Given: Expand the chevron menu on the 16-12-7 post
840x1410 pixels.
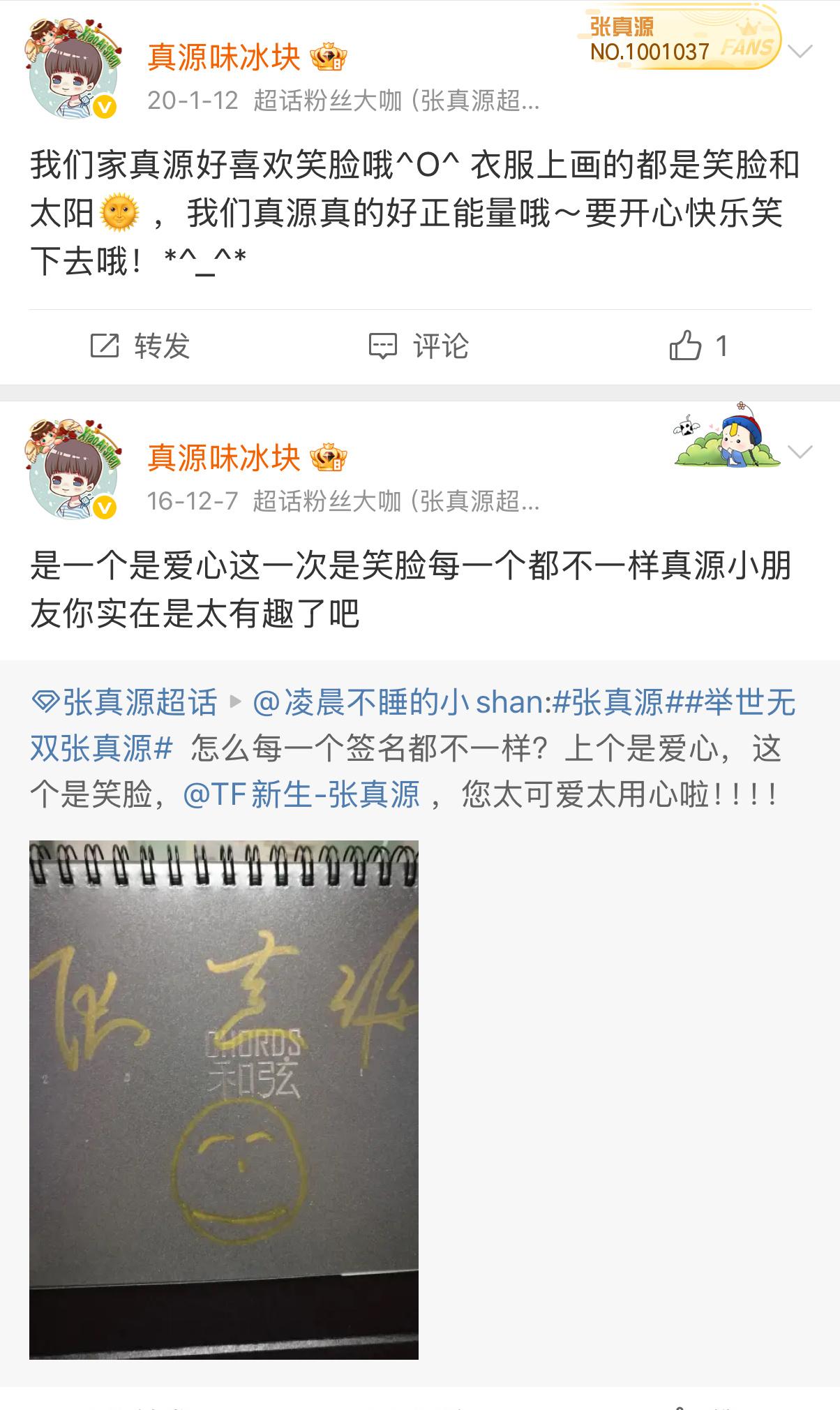Looking at the screenshot, I should 800,452.
